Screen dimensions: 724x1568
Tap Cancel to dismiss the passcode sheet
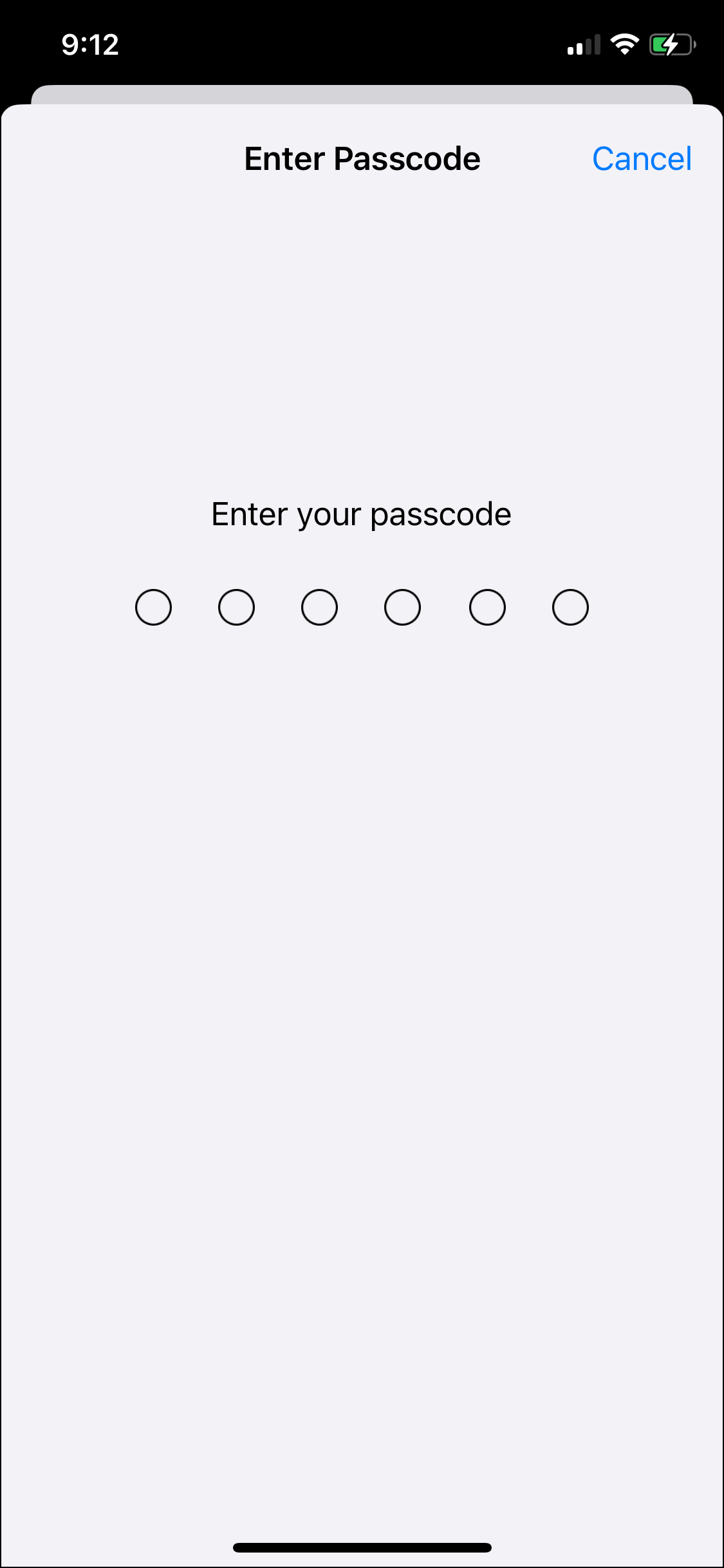tap(642, 158)
